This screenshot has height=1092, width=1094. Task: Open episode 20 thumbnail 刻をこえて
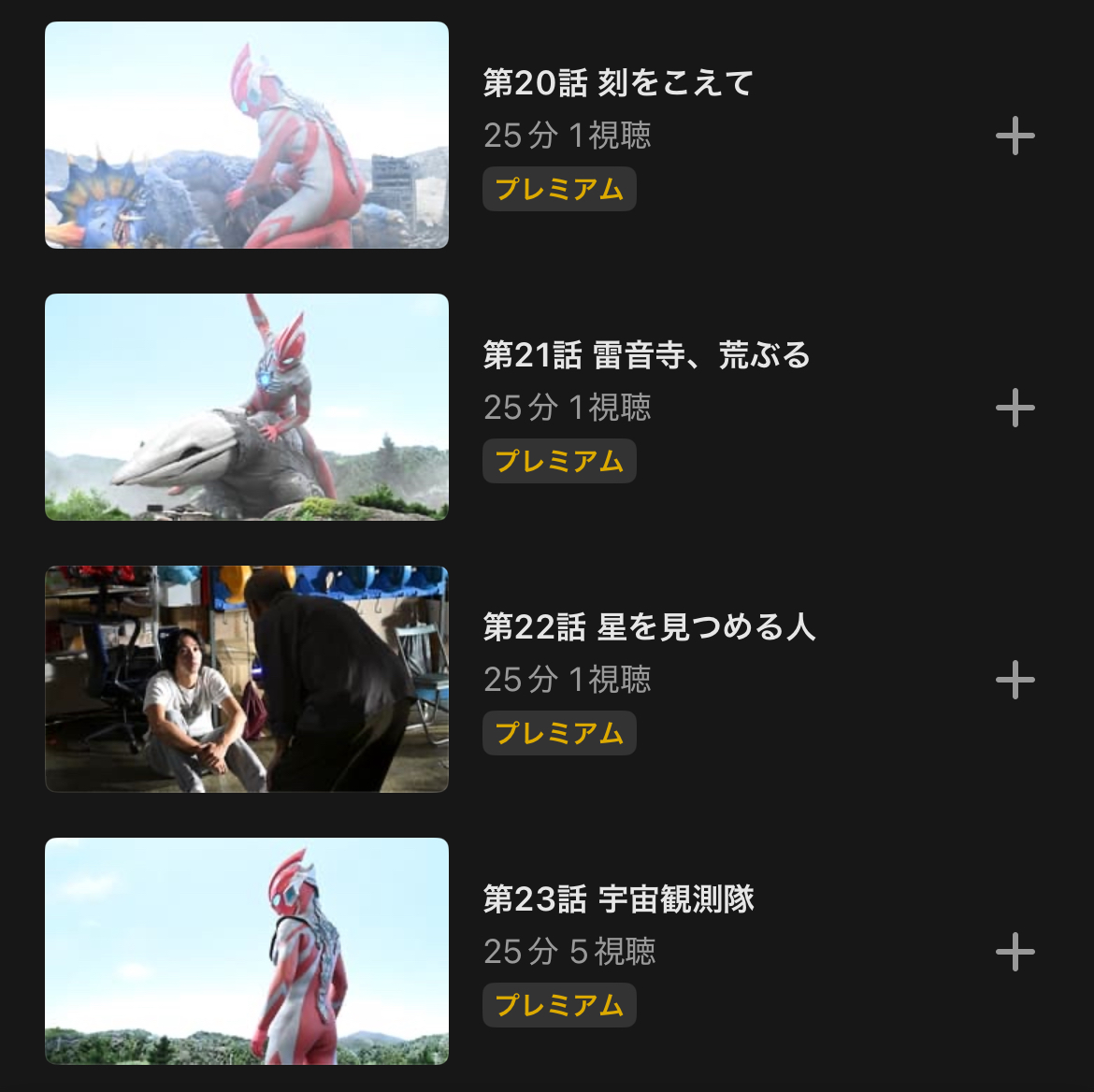coord(247,136)
